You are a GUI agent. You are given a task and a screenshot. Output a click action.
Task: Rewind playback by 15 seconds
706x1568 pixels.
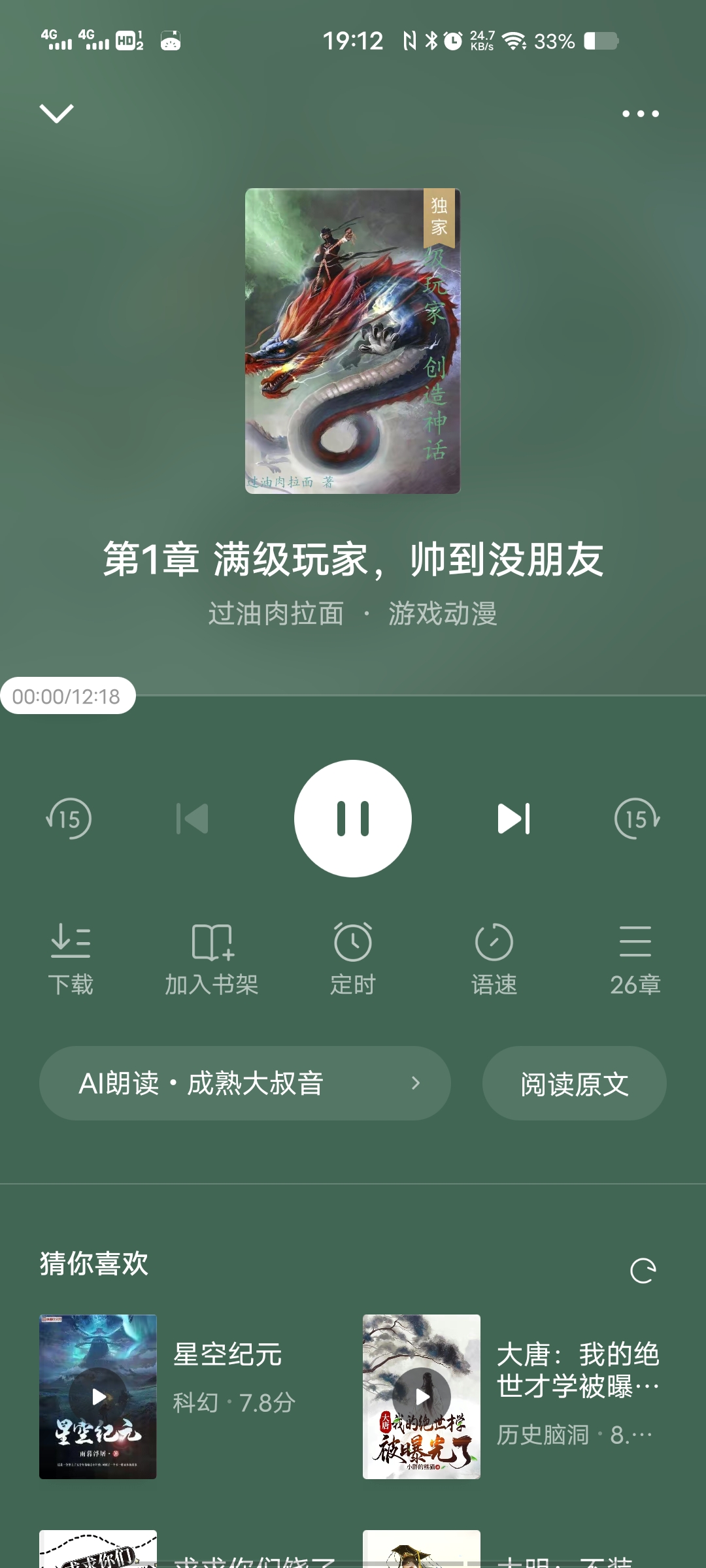tap(69, 819)
